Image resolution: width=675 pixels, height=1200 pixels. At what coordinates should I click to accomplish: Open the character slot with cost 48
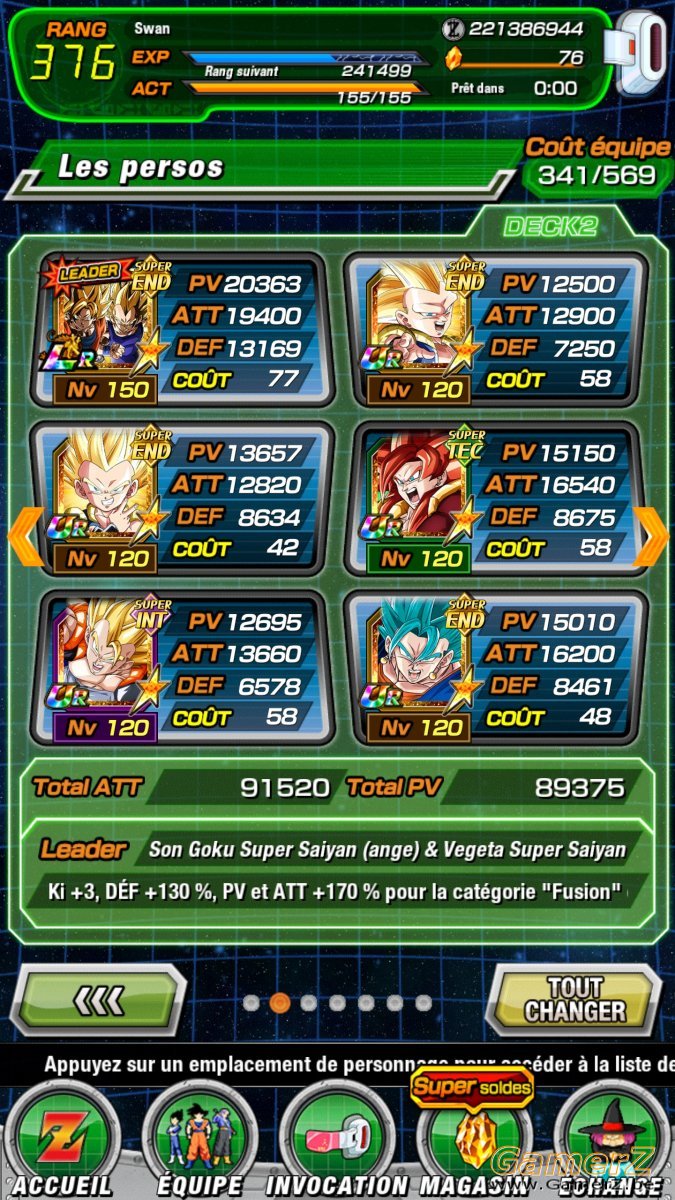click(x=495, y=667)
